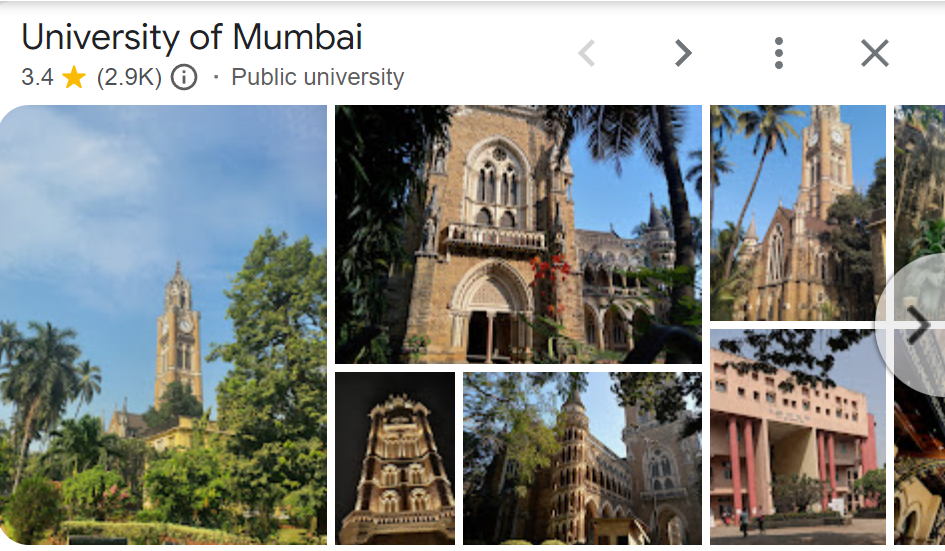Screen dimensions: 945x551
Task: Go to the next place result
Action: (682, 53)
